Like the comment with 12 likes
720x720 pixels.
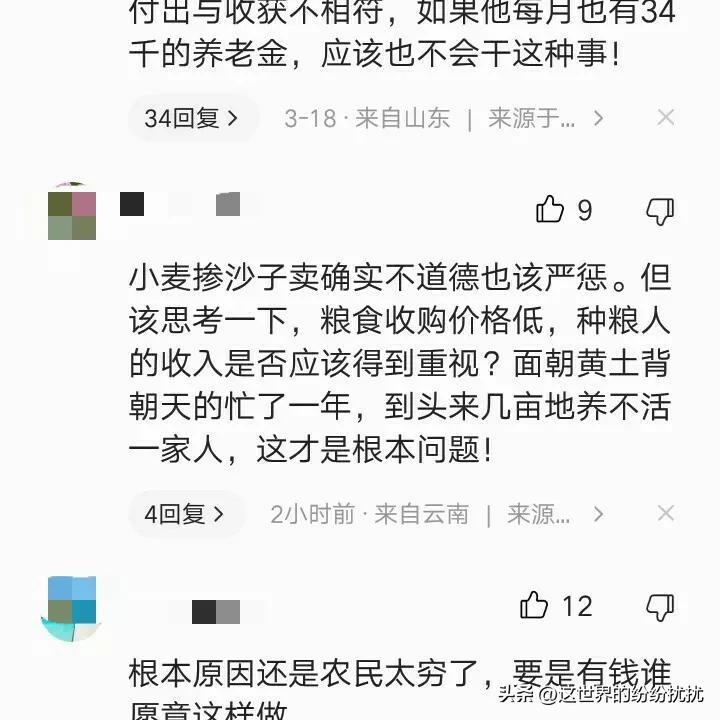click(535, 605)
